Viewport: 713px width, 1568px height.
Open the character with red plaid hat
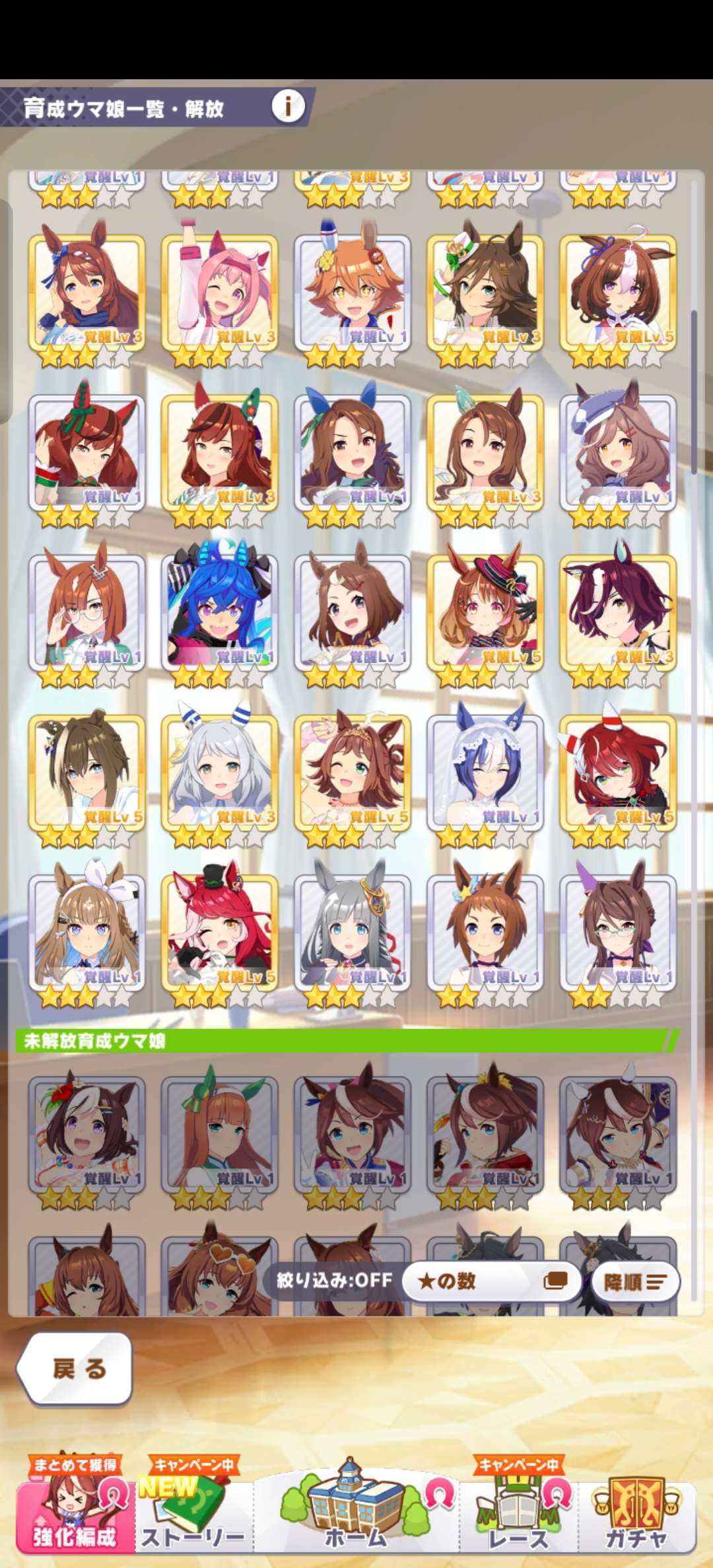point(485,611)
